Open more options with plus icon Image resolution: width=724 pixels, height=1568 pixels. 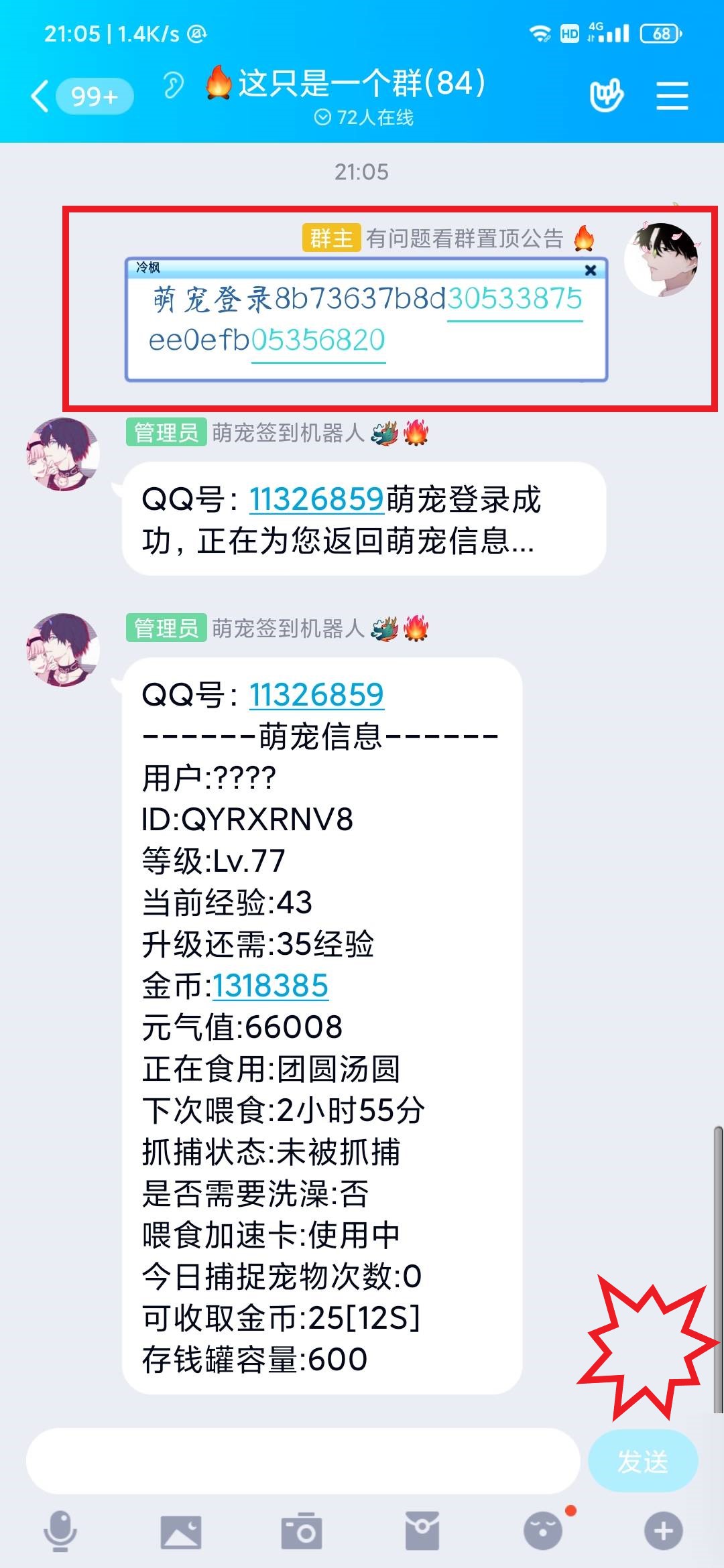click(x=663, y=1532)
